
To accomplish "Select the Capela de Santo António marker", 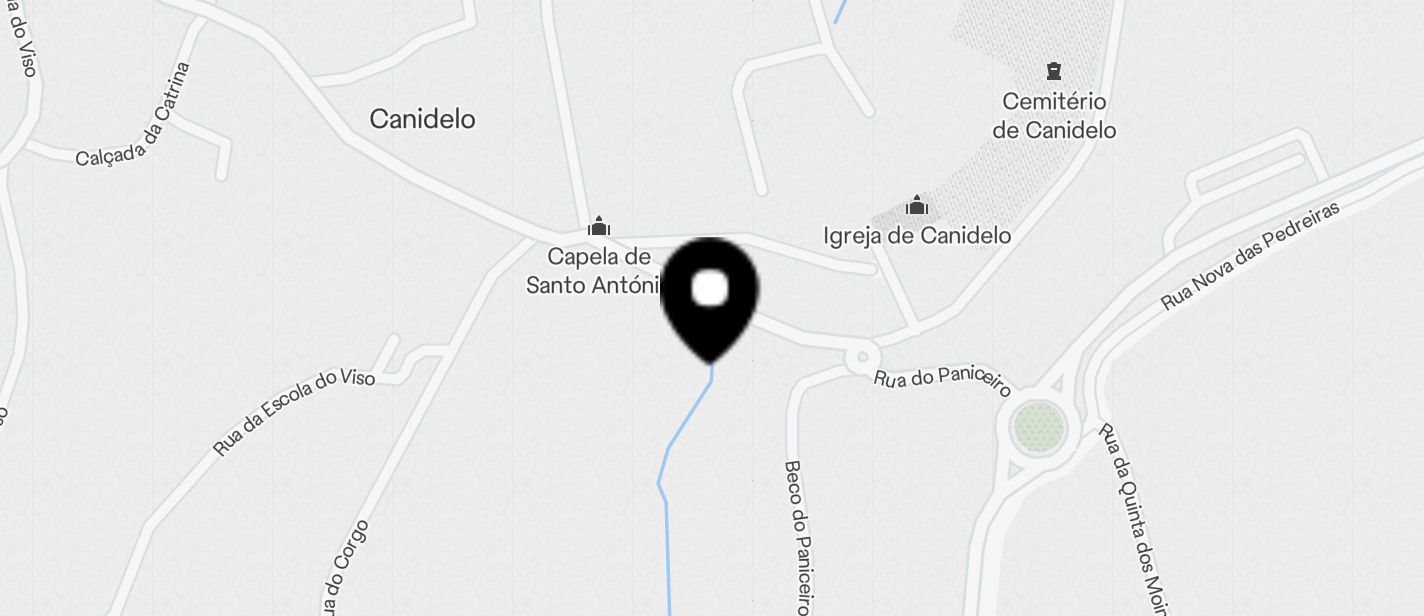I will 599,226.
